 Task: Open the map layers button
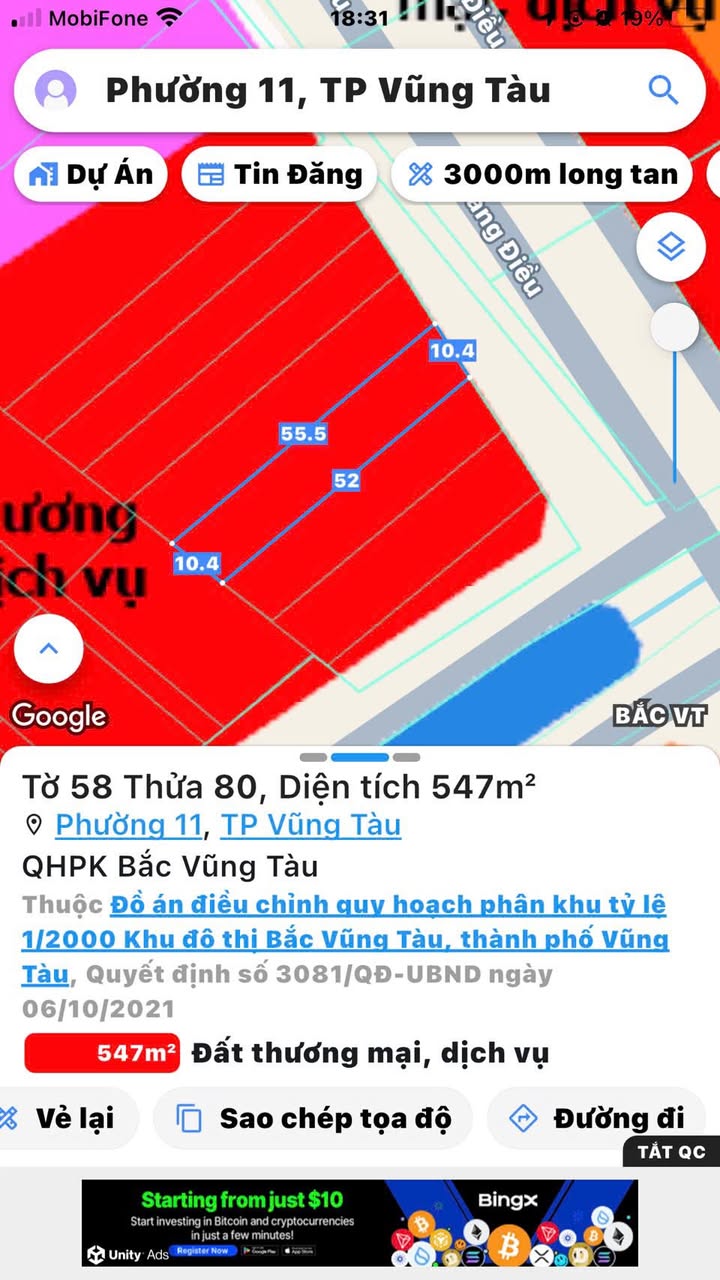pyautogui.click(x=671, y=246)
